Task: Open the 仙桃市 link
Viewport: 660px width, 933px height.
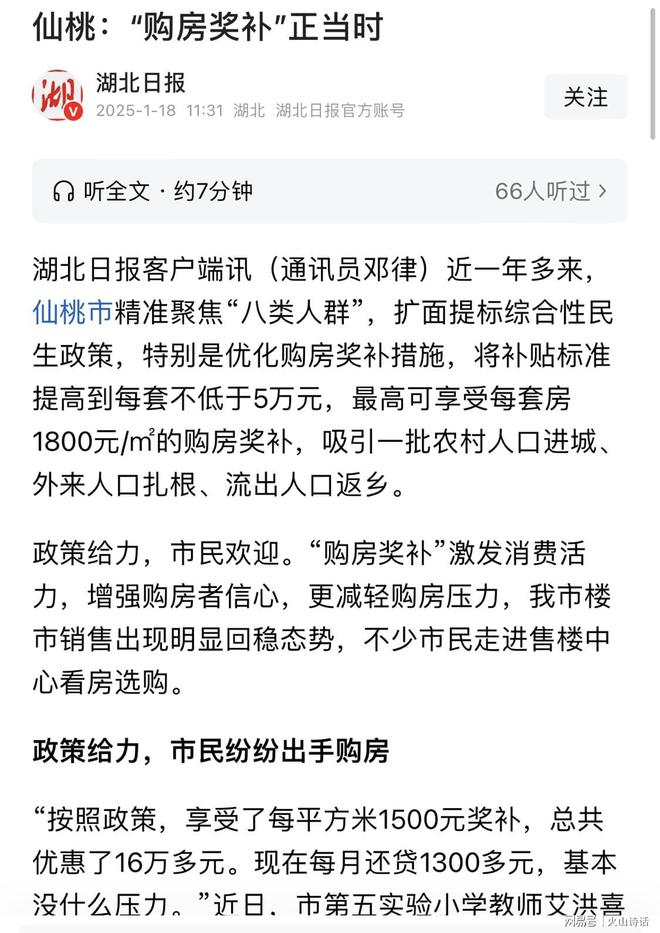Action: click(72, 313)
